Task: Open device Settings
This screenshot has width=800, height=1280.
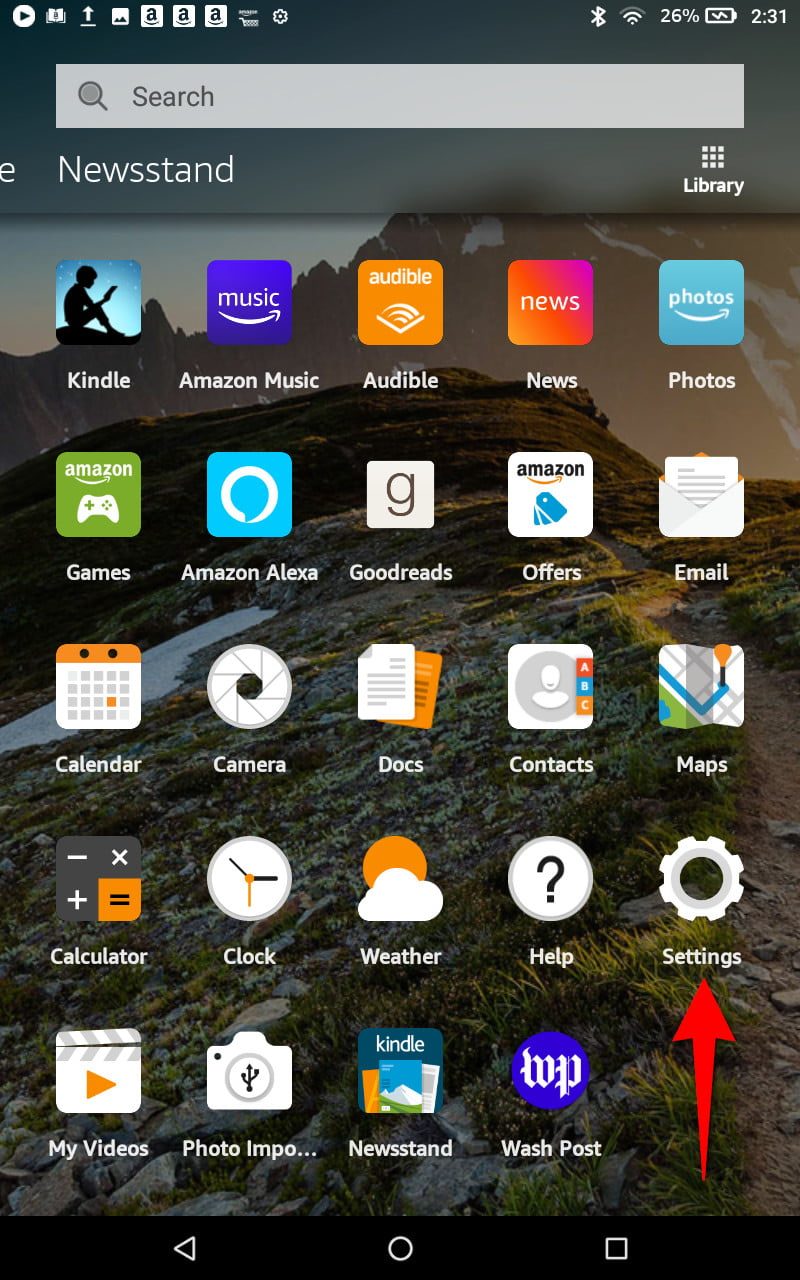Action: (x=701, y=879)
